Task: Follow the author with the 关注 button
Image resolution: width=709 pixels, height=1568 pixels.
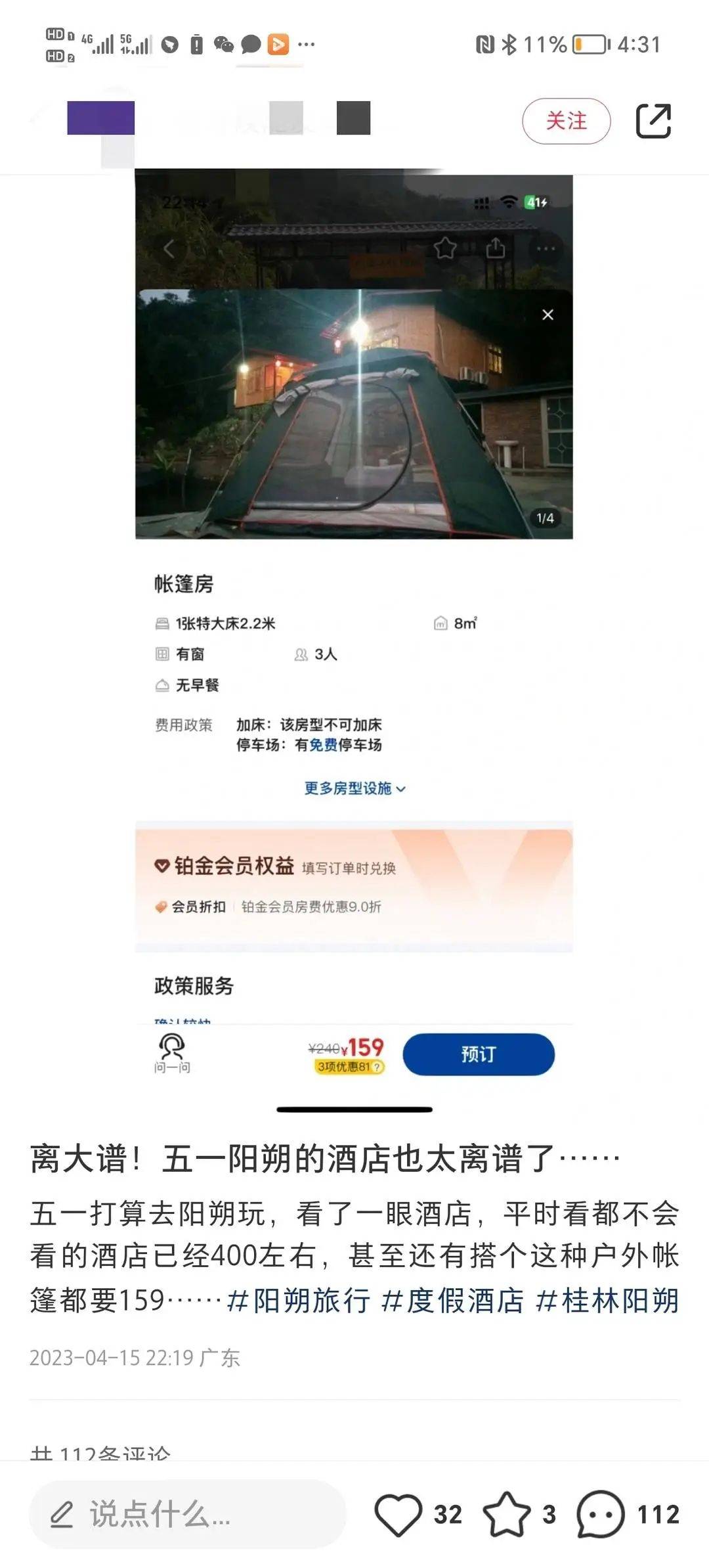Action: (566, 121)
